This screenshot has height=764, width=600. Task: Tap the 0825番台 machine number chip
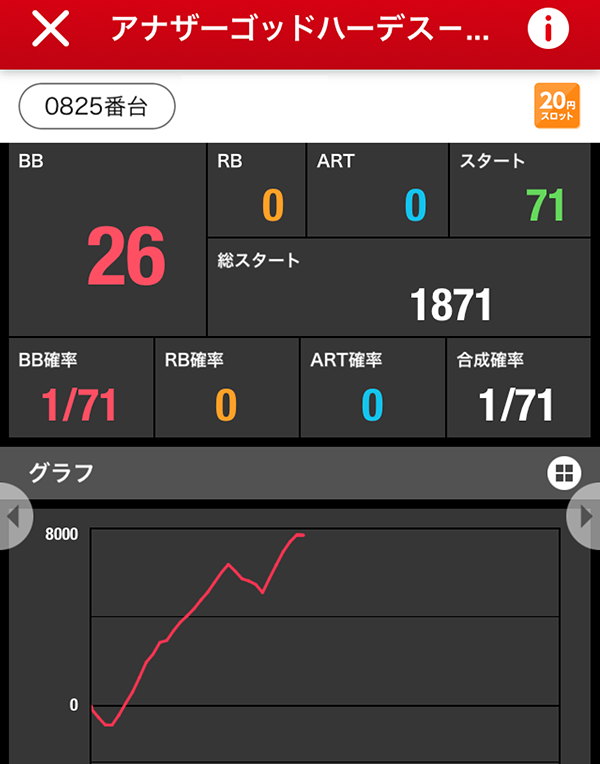coord(97,107)
